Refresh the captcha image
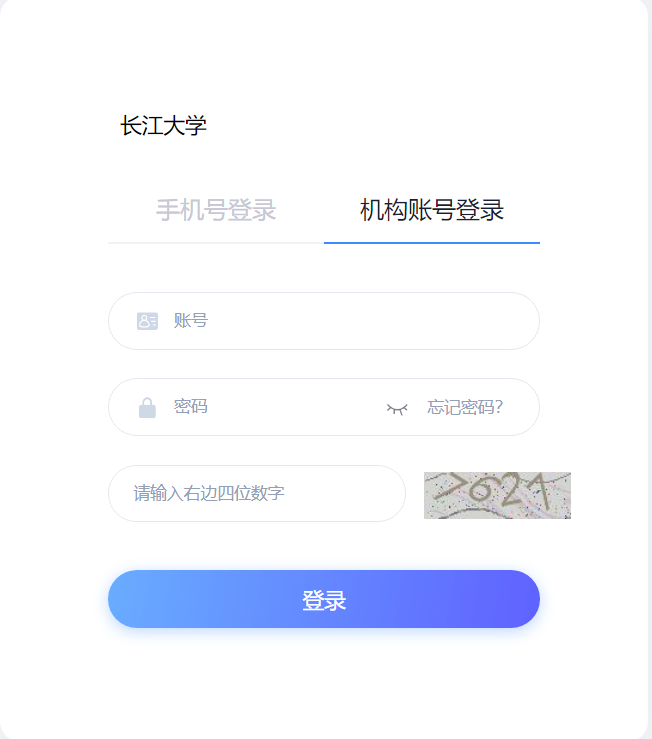Image resolution: width=652 pixels, height=739 pixels. (497, 495)
